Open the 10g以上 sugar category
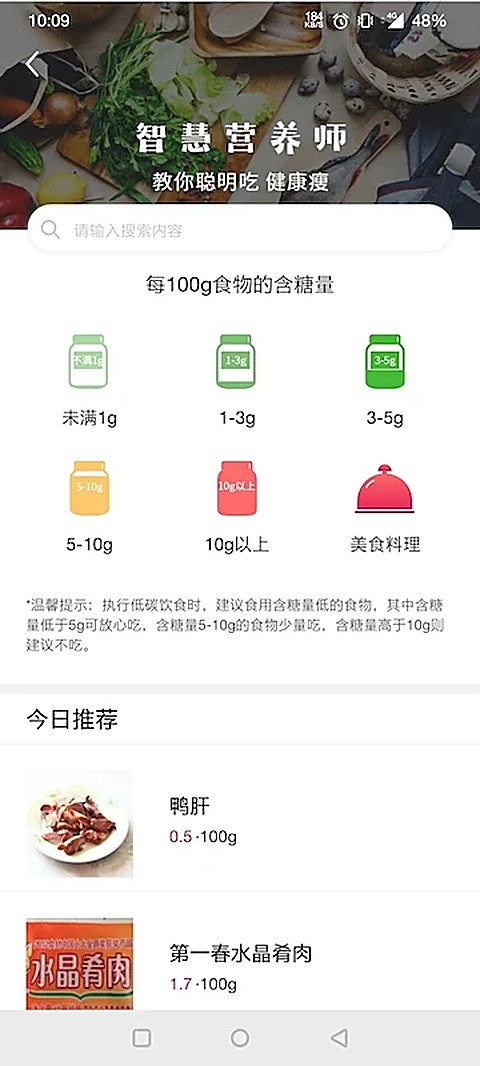 pos(237,507)
